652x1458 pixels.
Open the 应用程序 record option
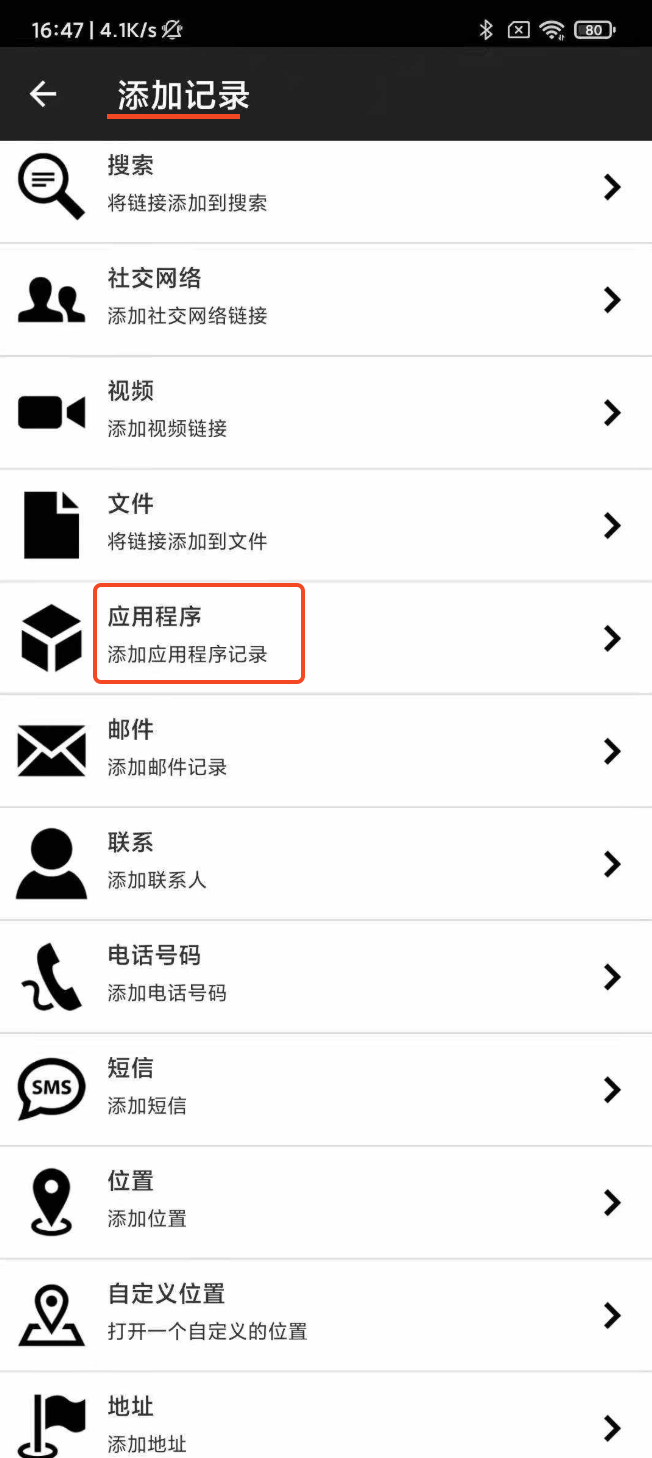(x=326, y=639)
